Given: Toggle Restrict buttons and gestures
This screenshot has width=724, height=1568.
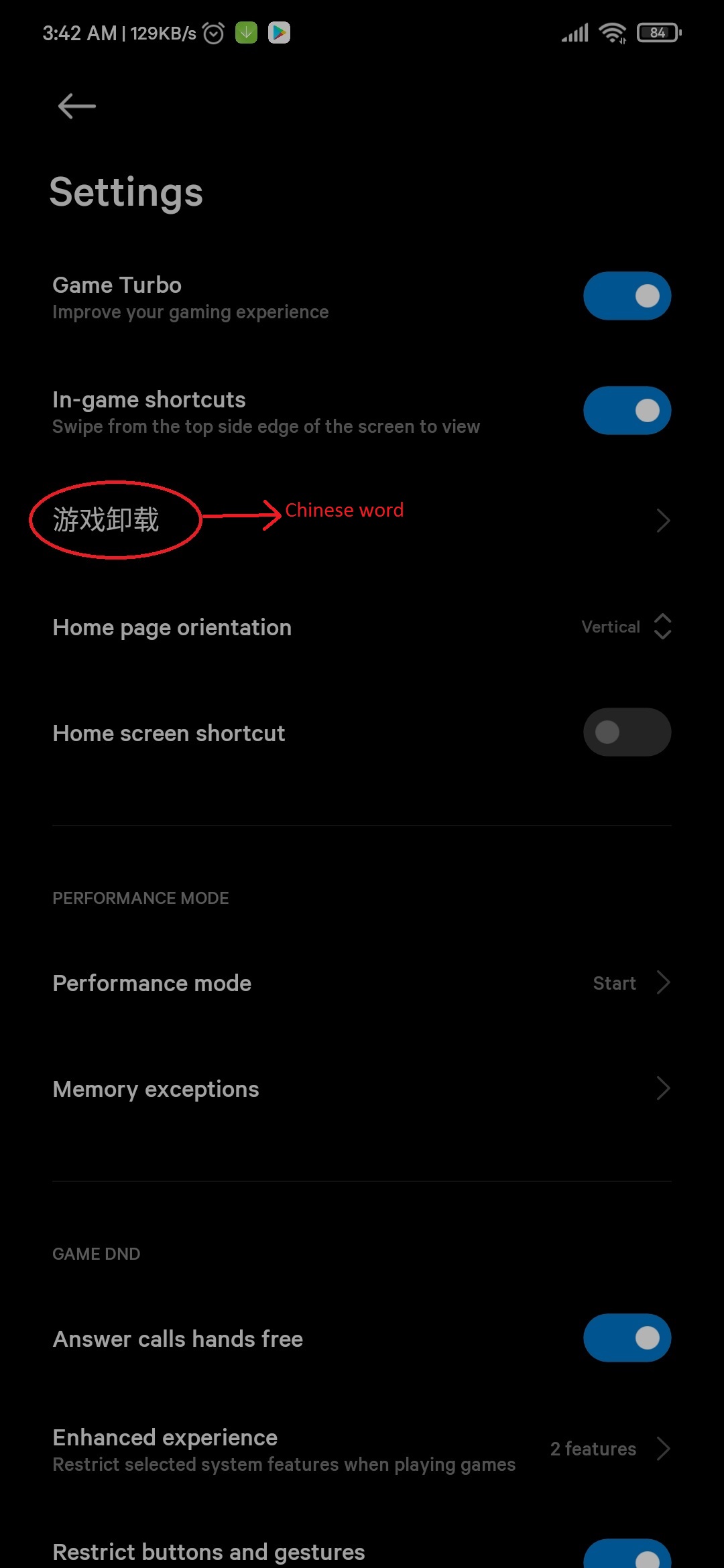Looking at the screenshot, I should point(627,1555).
